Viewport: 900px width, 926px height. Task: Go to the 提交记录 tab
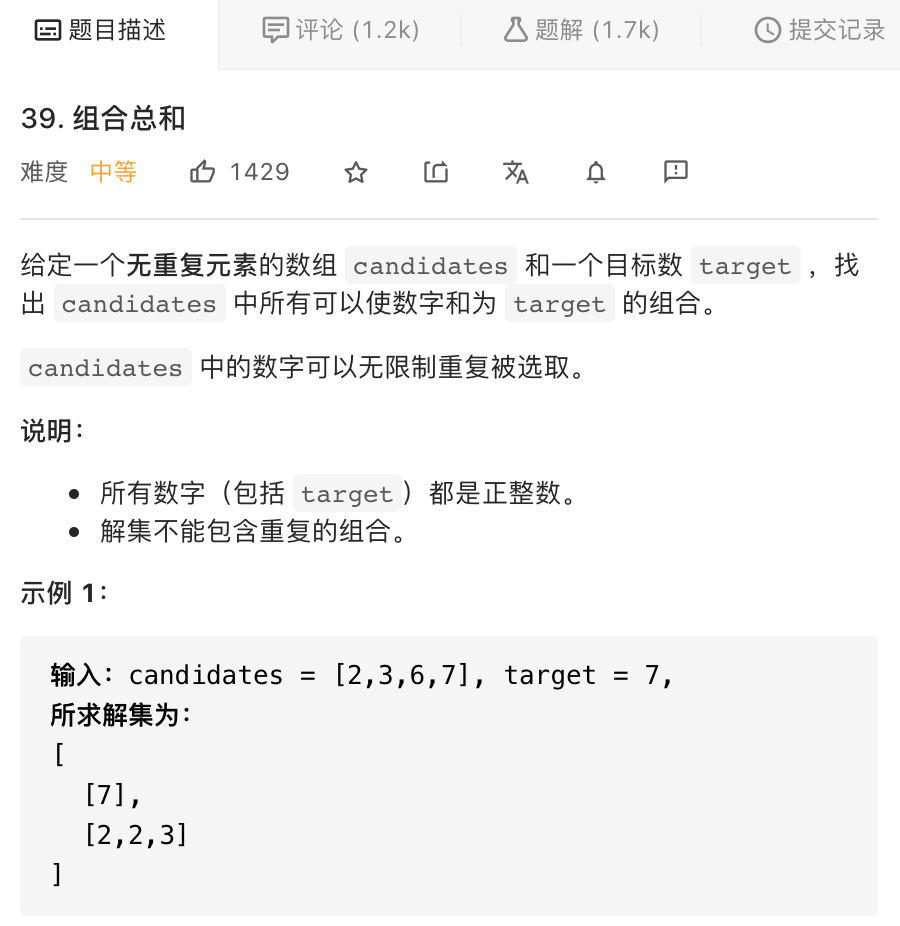point(820,30)
